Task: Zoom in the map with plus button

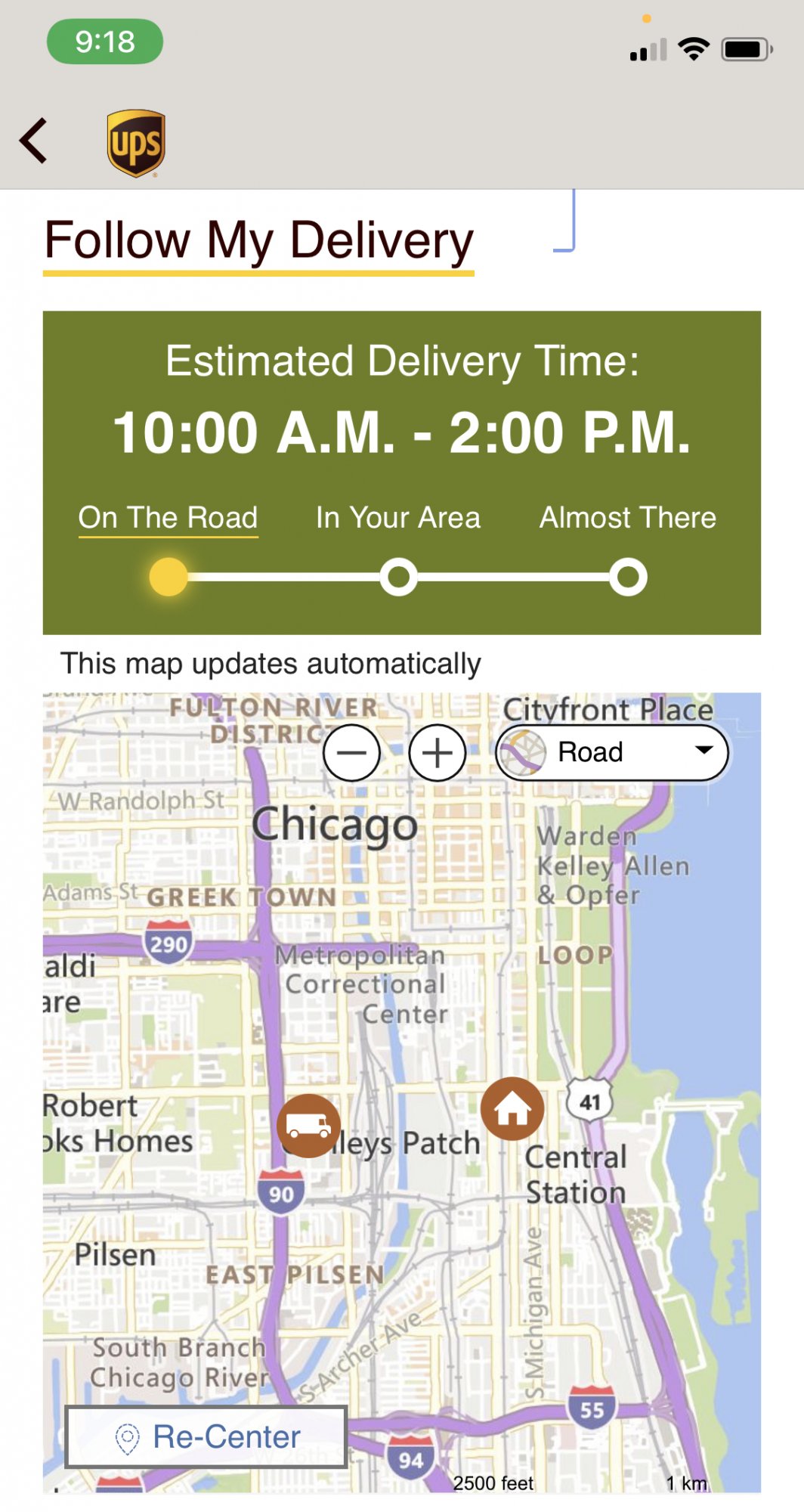Action: [x=437, y=753]
